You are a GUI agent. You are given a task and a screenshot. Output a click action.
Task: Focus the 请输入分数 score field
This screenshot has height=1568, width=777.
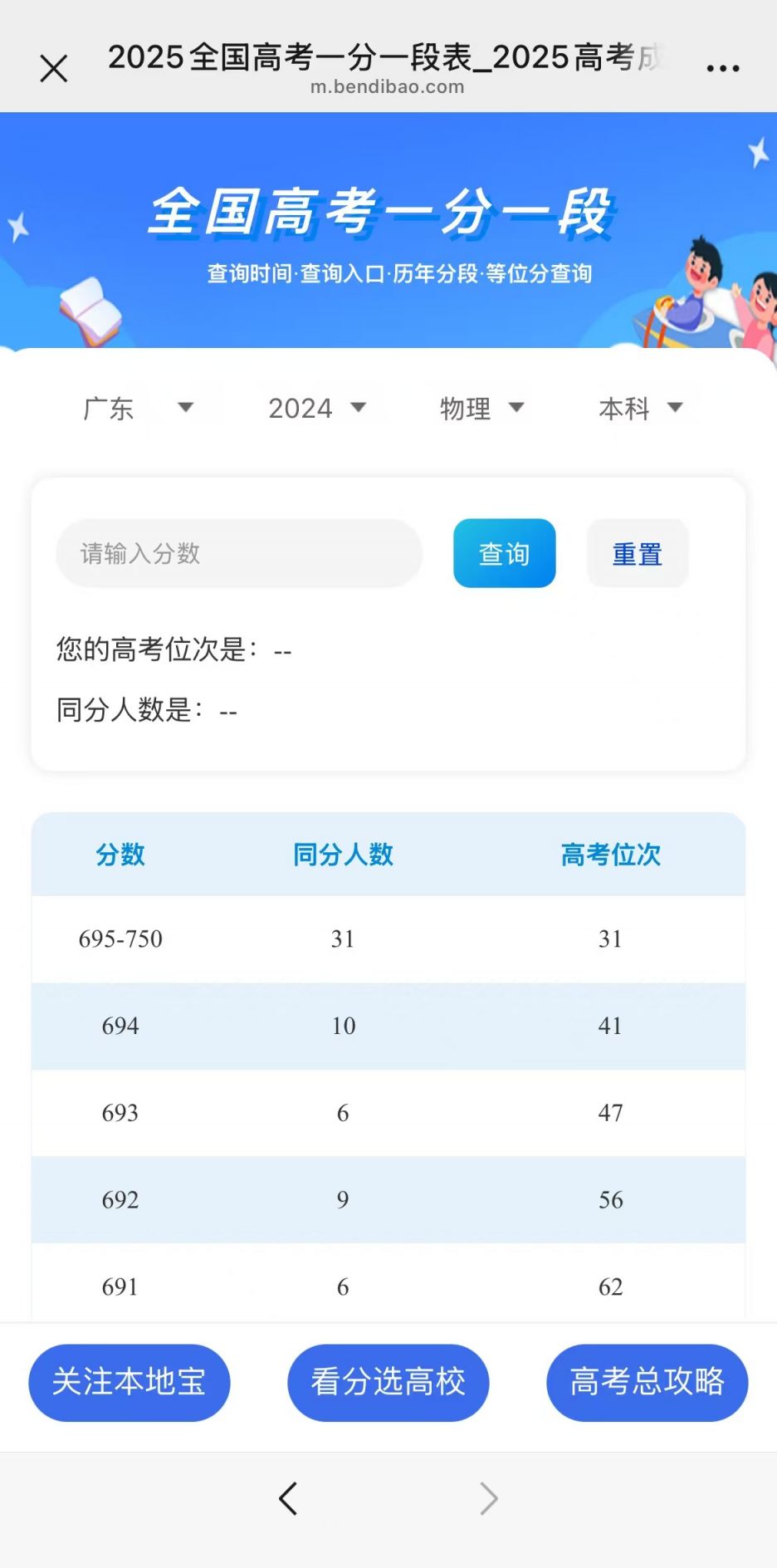(239, 553)
